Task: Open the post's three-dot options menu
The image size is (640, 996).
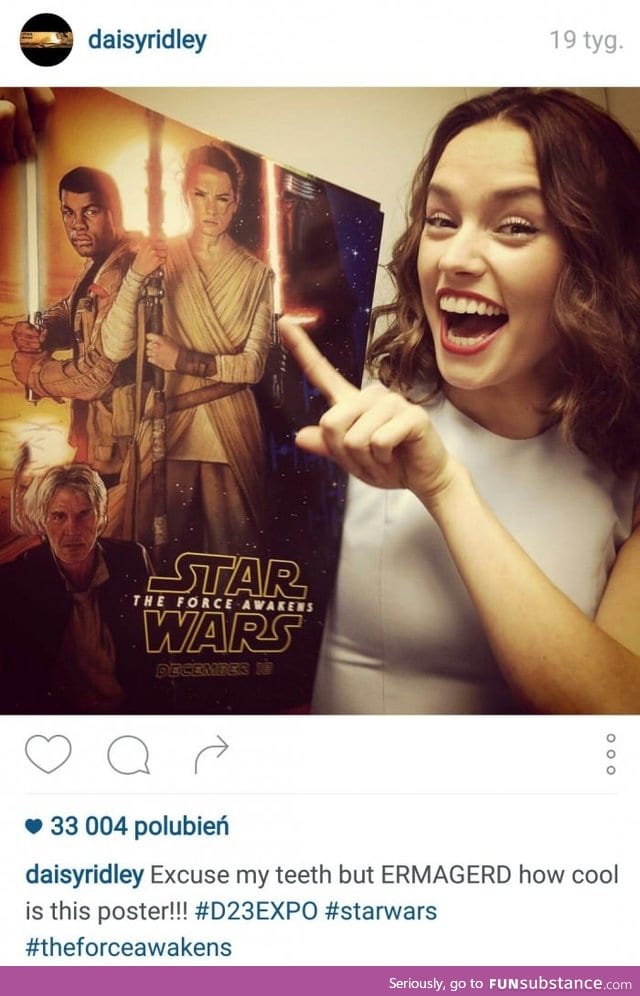Action: click(611, 754)
